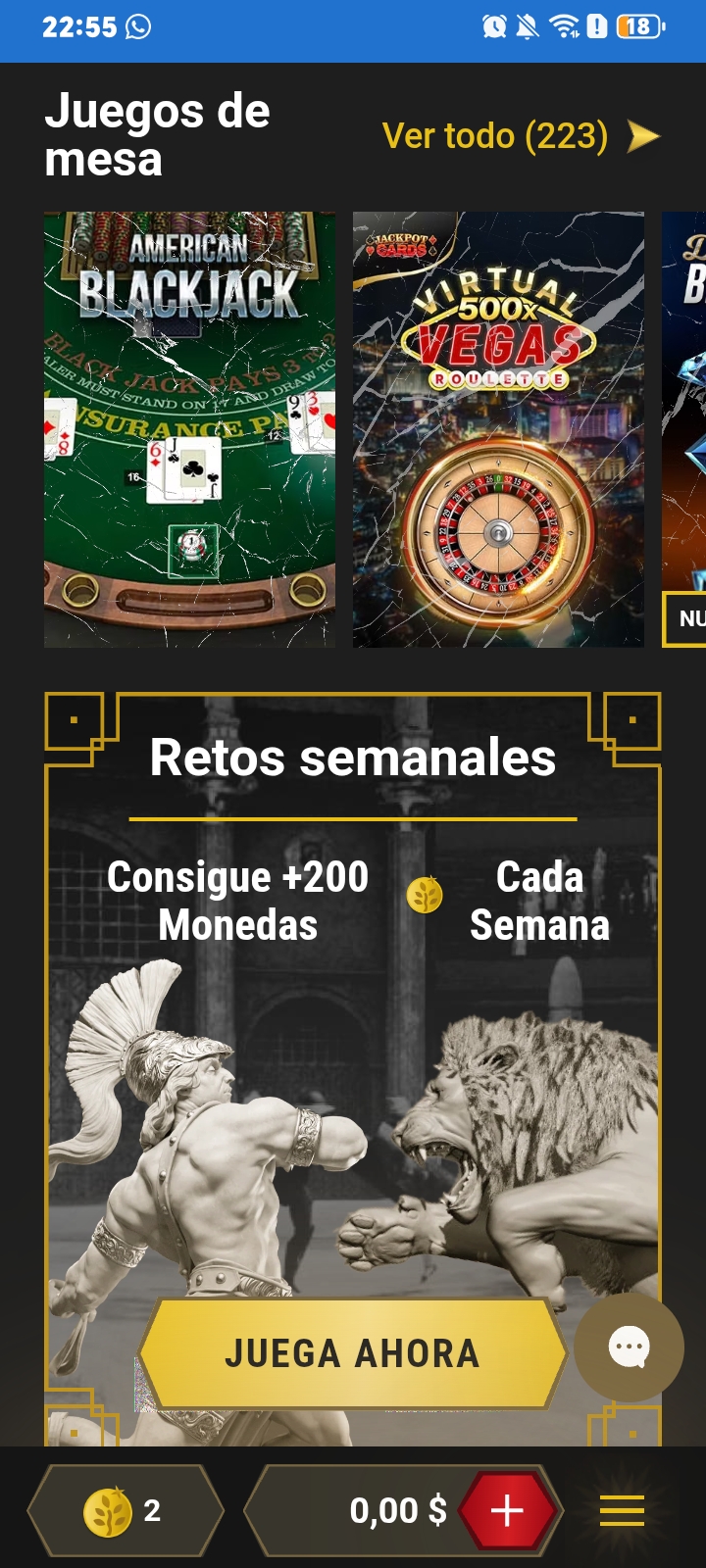706x1568 pixels.
Task: Tap the JUEGA AHORA button
Action: (x=352, y=1353)
